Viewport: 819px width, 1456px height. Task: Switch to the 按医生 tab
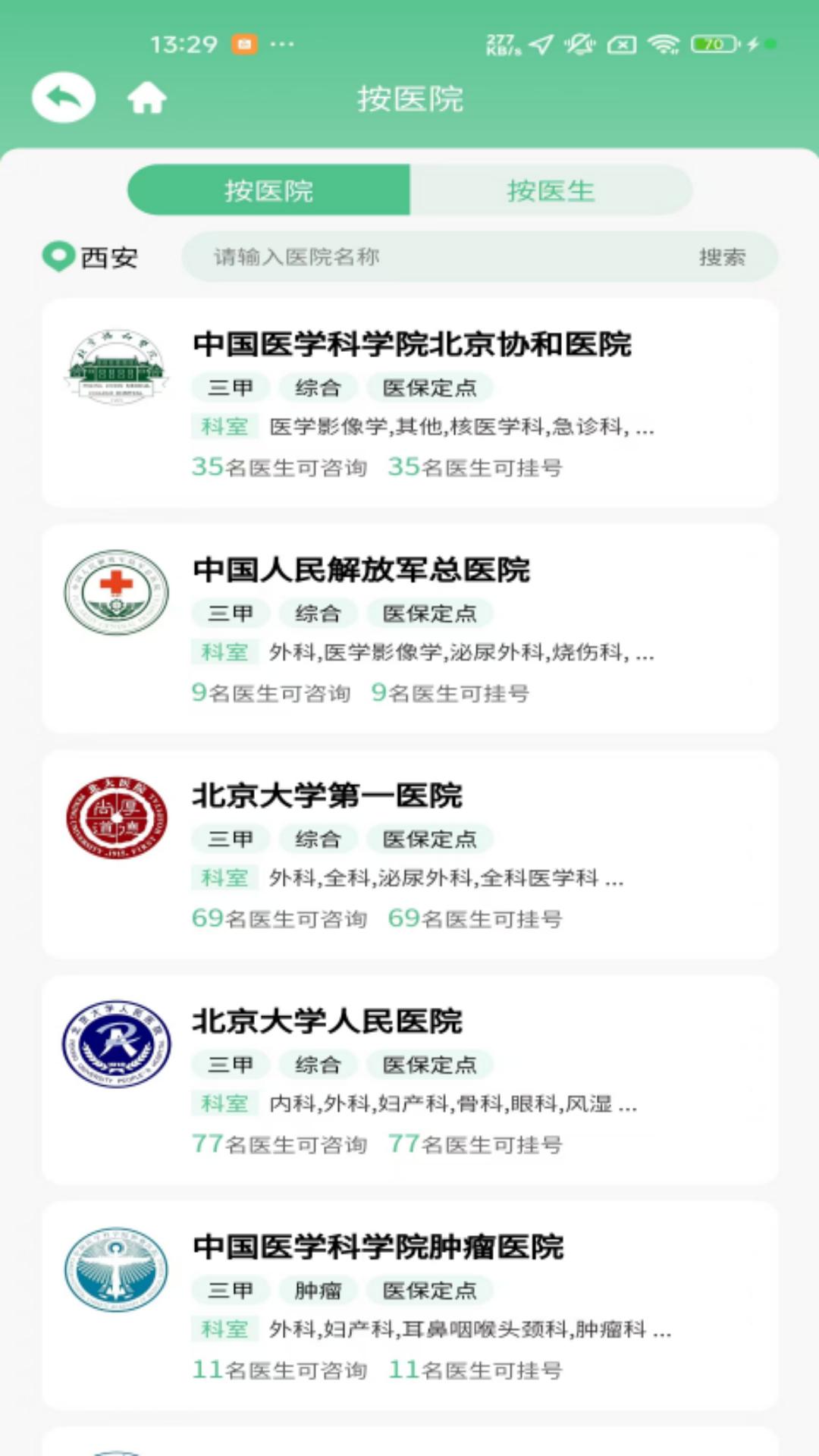click(550, 190)
